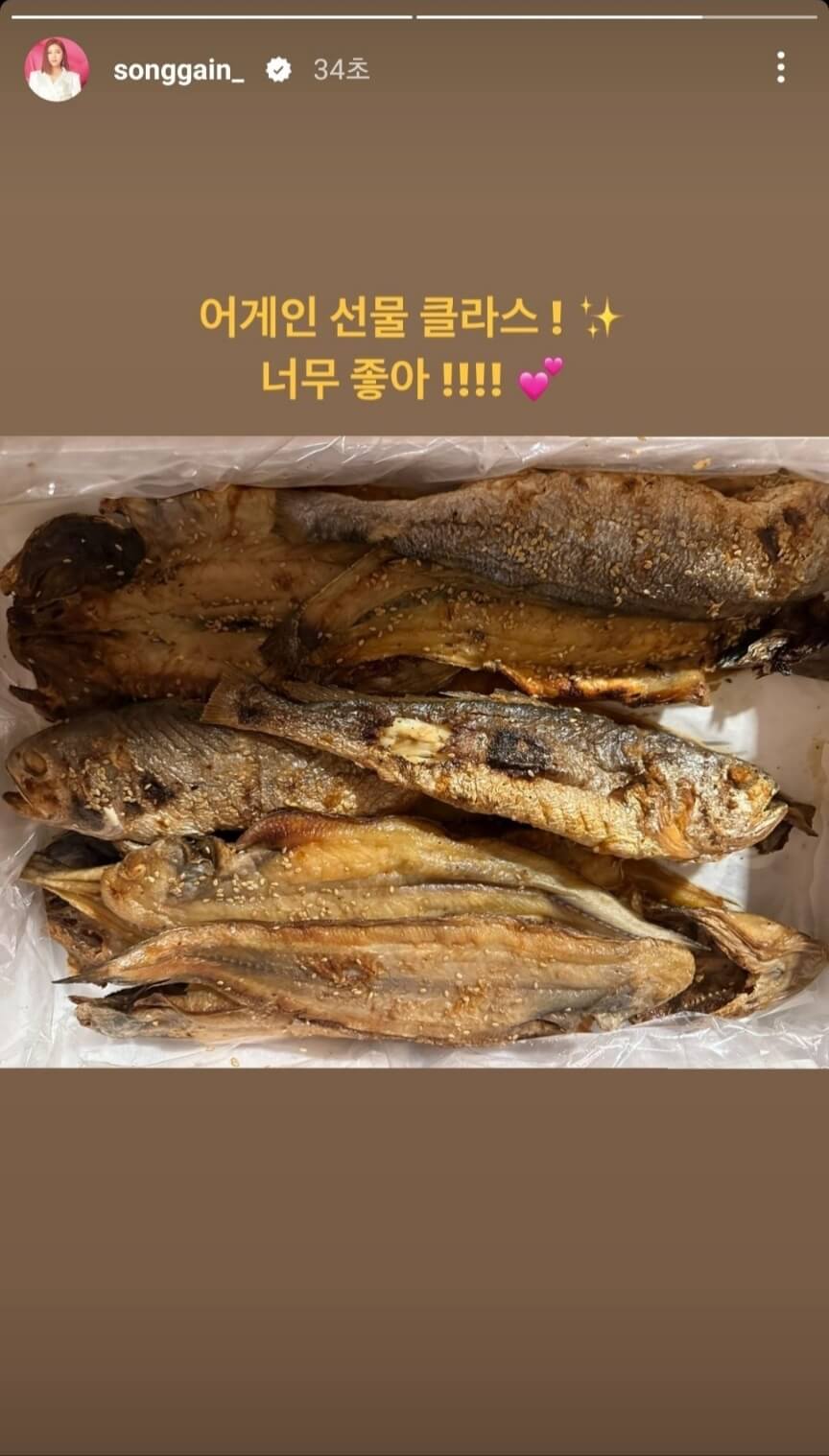Click the sparkle emoji in the caption
The width and height of the screenshot is (829, 1456).
601,318
